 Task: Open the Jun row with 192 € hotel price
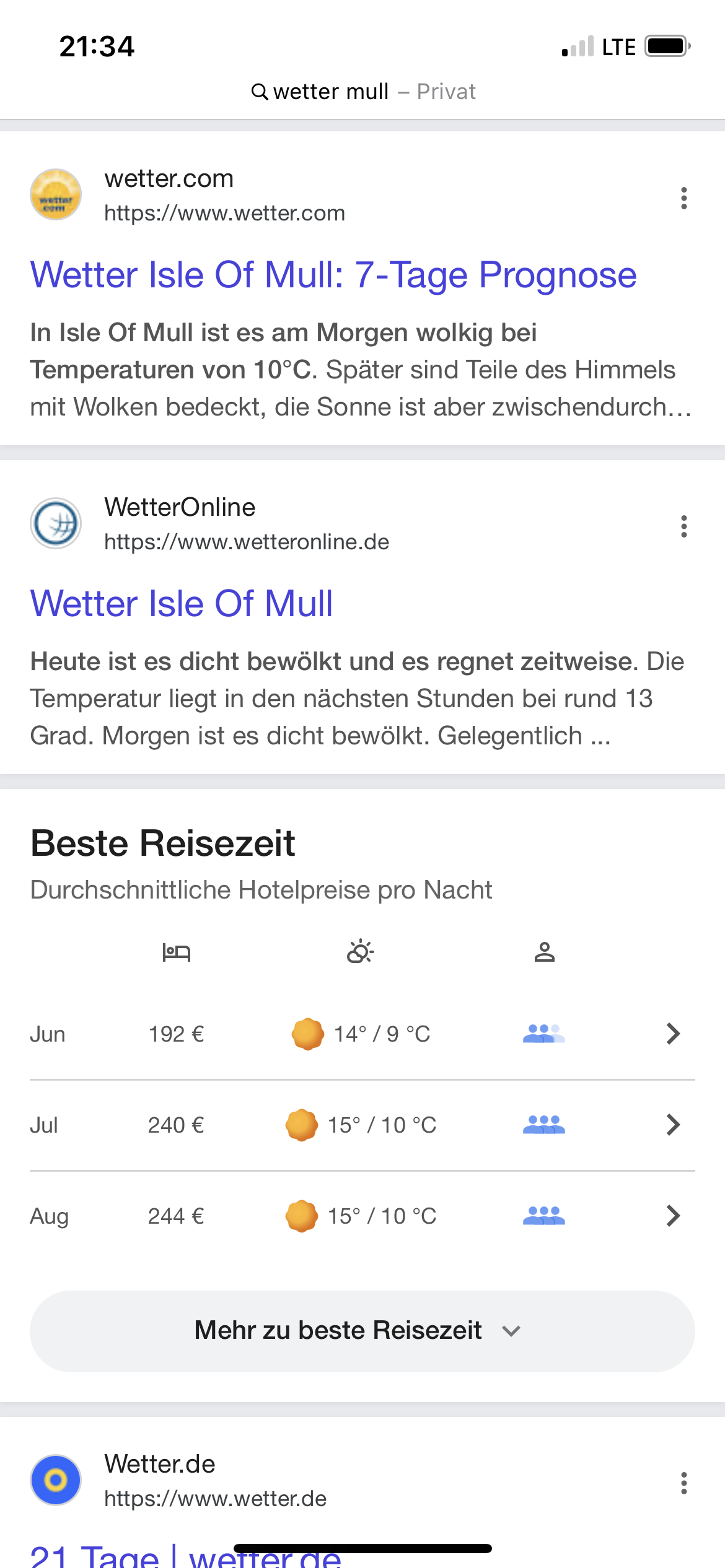coord(362,1034)
